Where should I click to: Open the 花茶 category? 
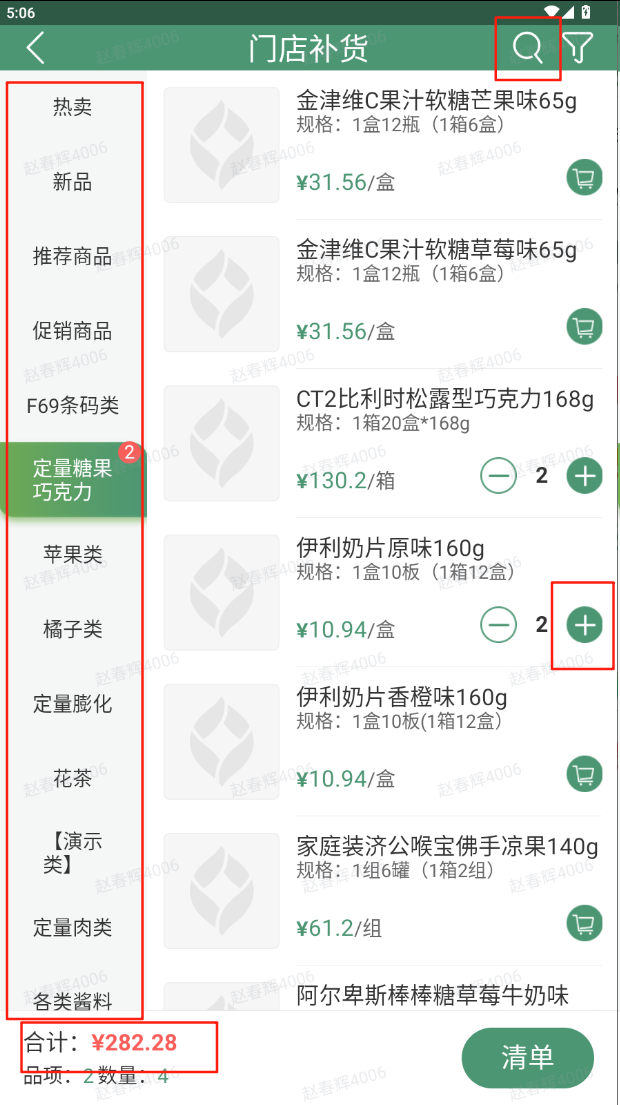click(x=73, y=778)
